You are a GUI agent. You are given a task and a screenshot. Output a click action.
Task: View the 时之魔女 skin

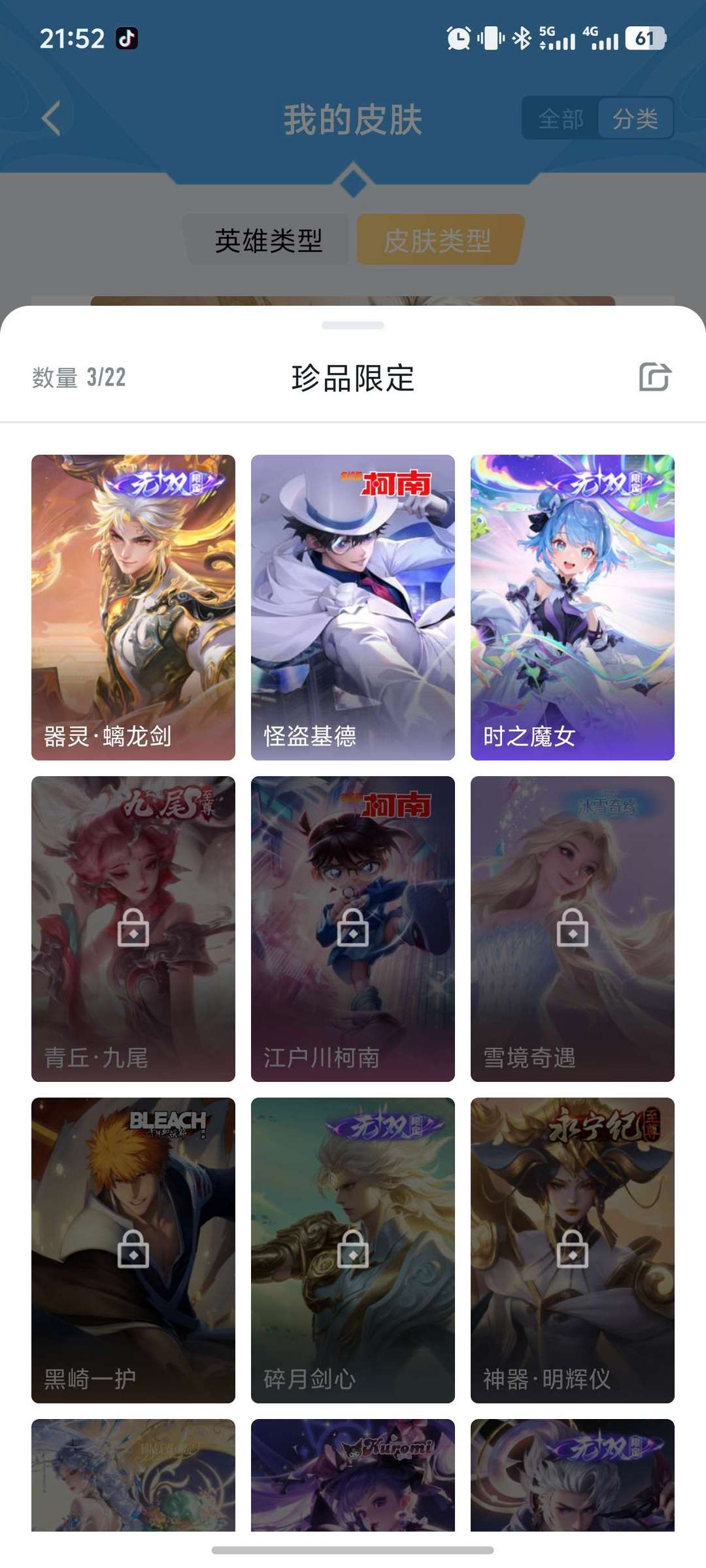coord(573,607)
